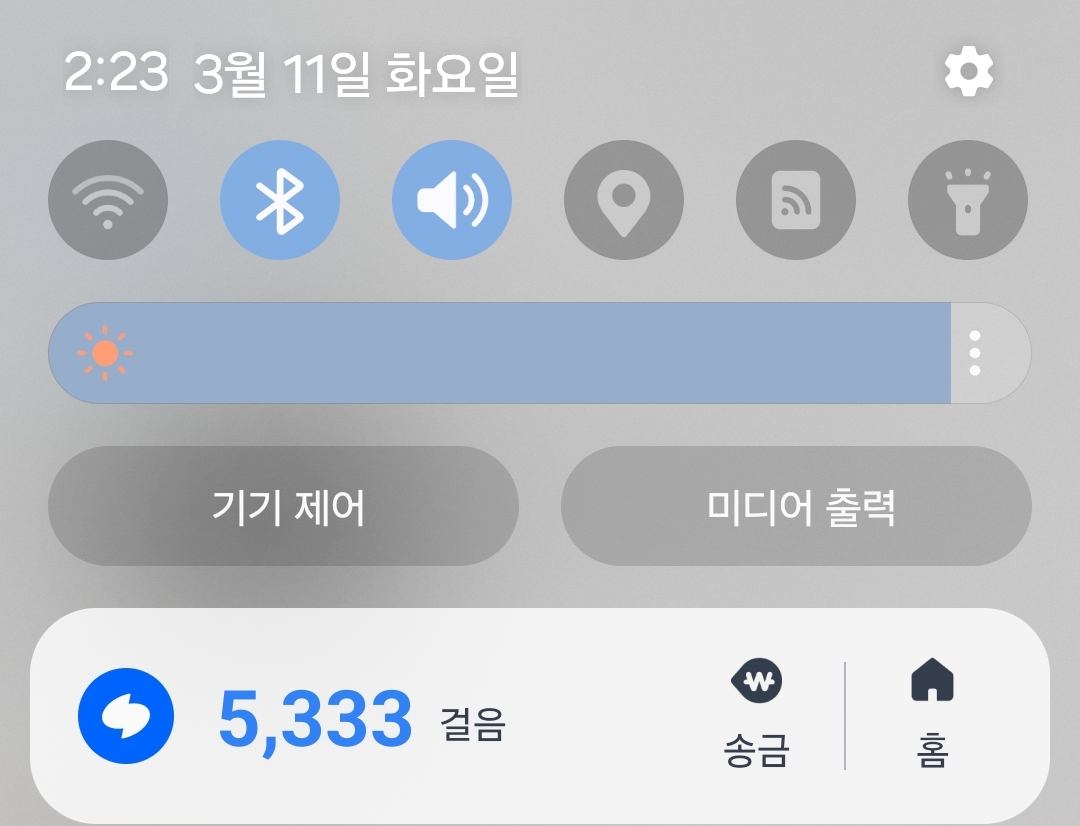Open brightness more options dots

pos(975,353)
